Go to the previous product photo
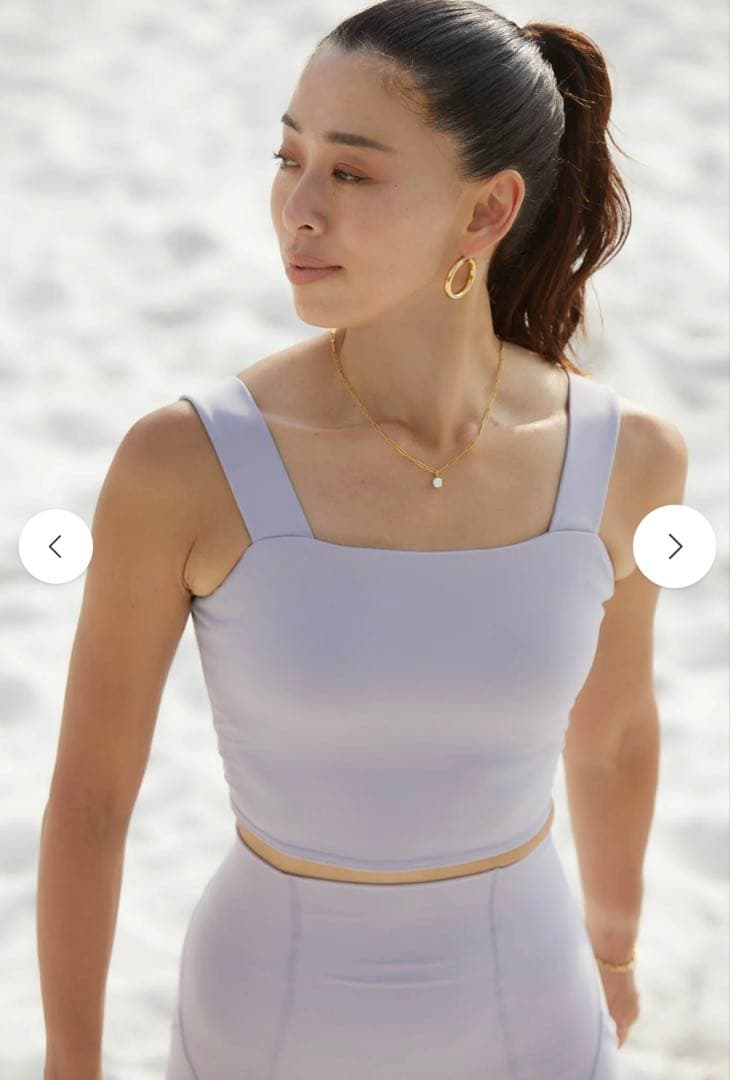This screenshot has width=730, height=1080. tap(55, 546)
